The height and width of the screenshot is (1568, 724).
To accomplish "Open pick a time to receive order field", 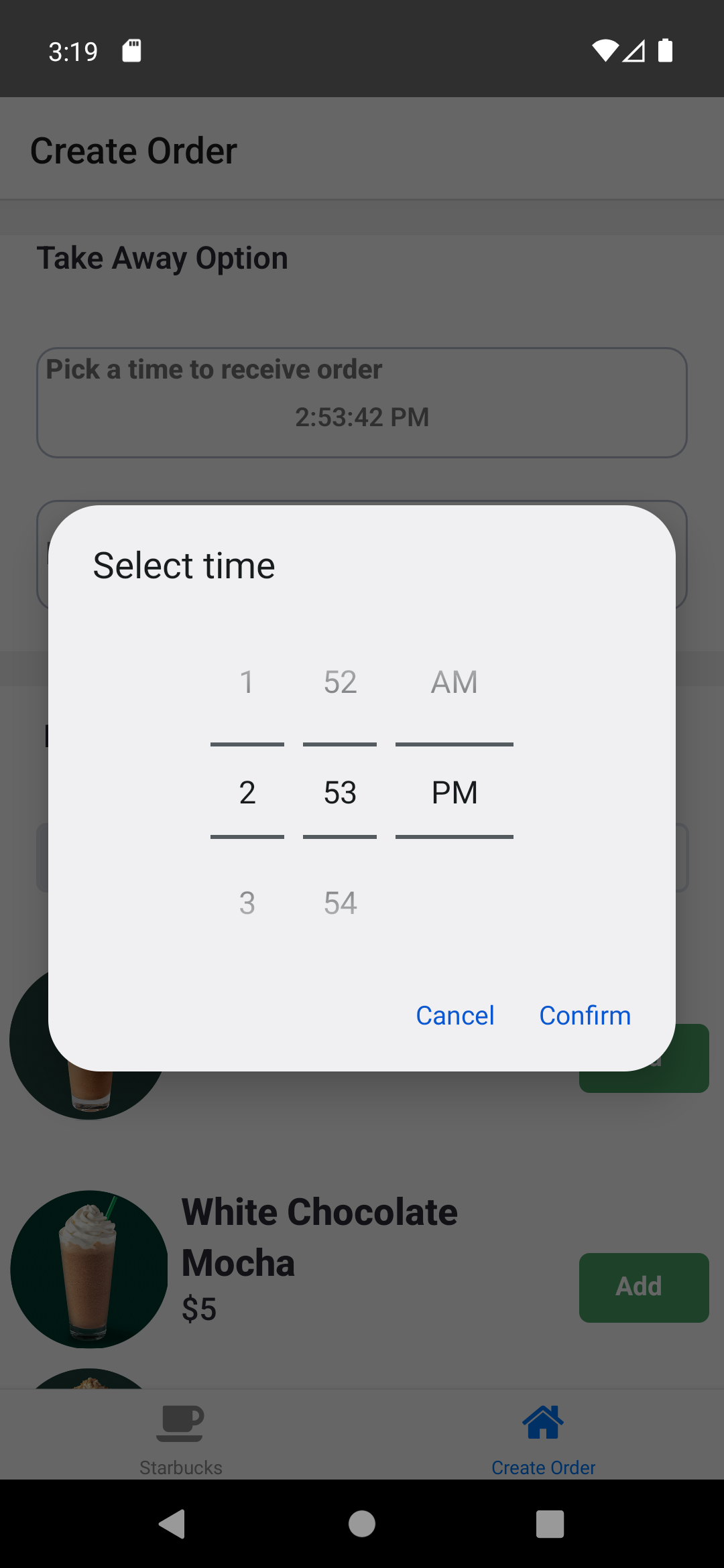I will point(362,402).
